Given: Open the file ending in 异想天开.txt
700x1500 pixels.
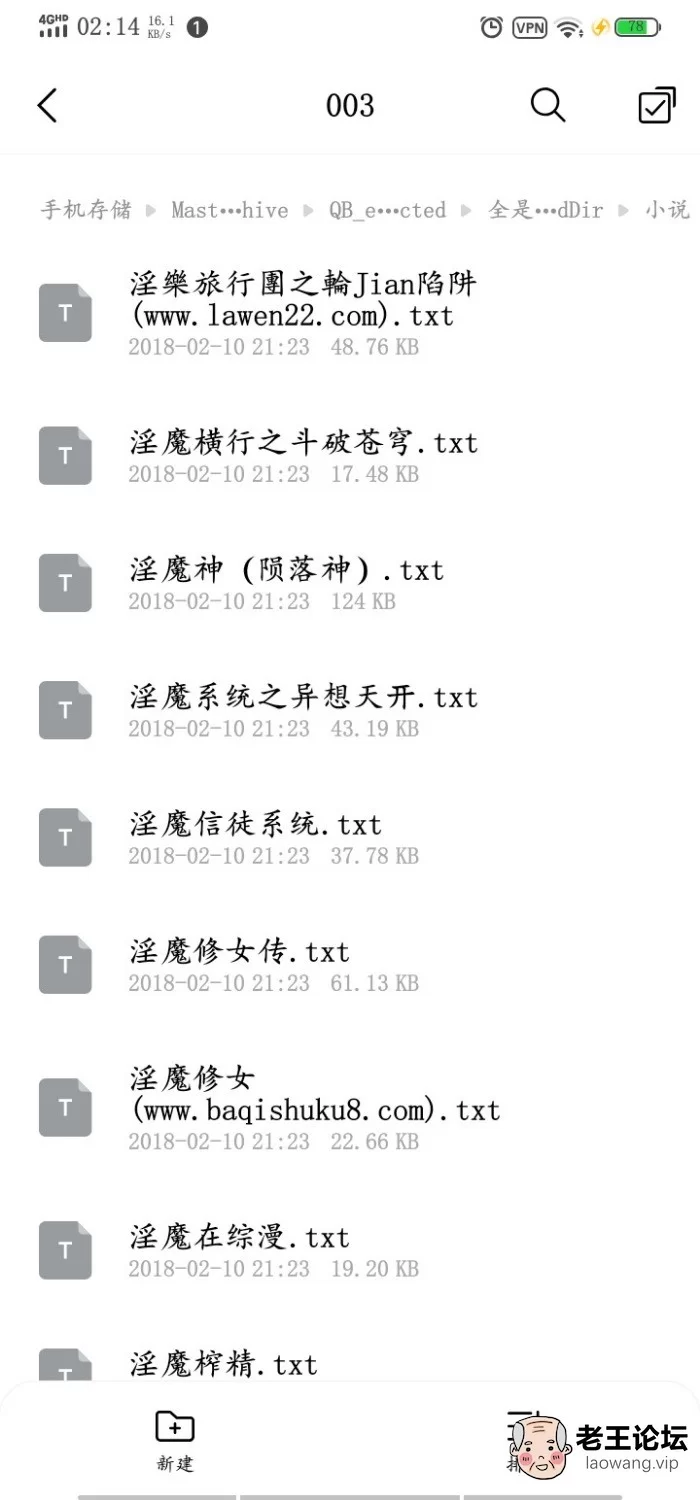Looking at the screenshot, I should coord(350,710).
